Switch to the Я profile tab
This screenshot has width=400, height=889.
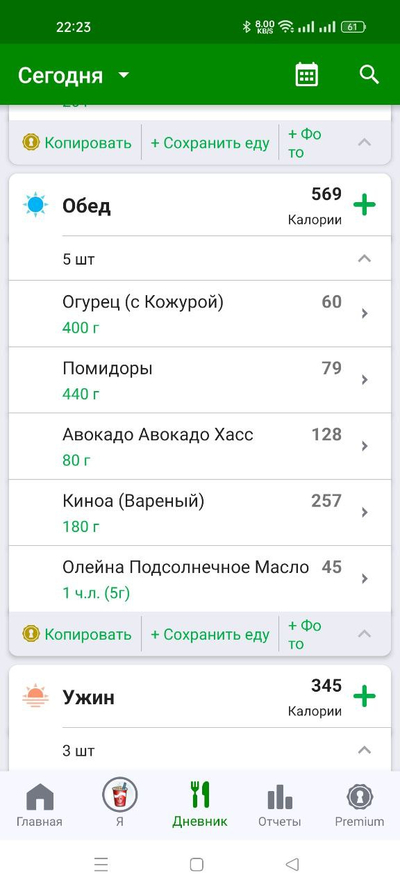120,803
